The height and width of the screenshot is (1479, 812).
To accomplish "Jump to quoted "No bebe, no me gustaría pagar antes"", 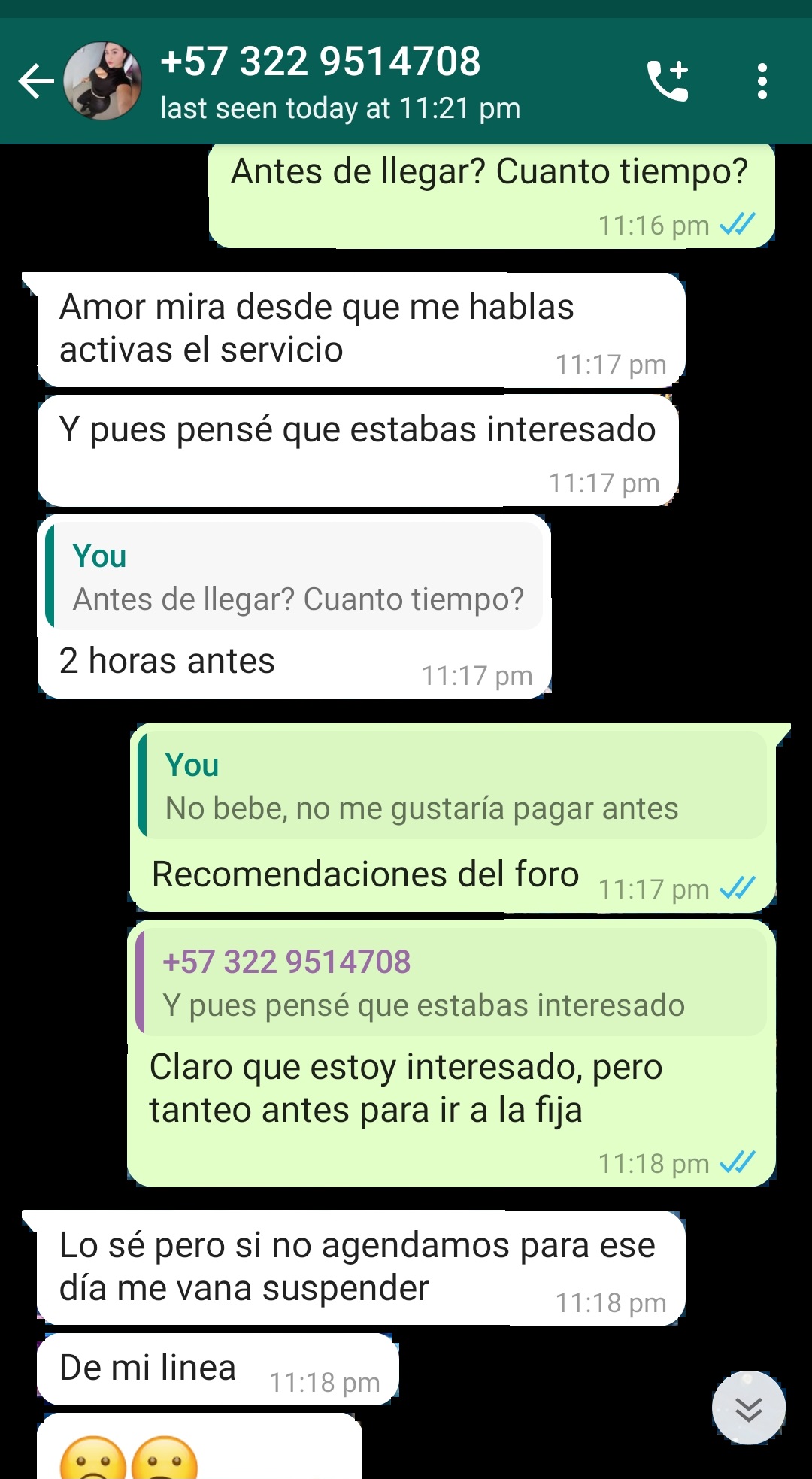I will [453, 786].
